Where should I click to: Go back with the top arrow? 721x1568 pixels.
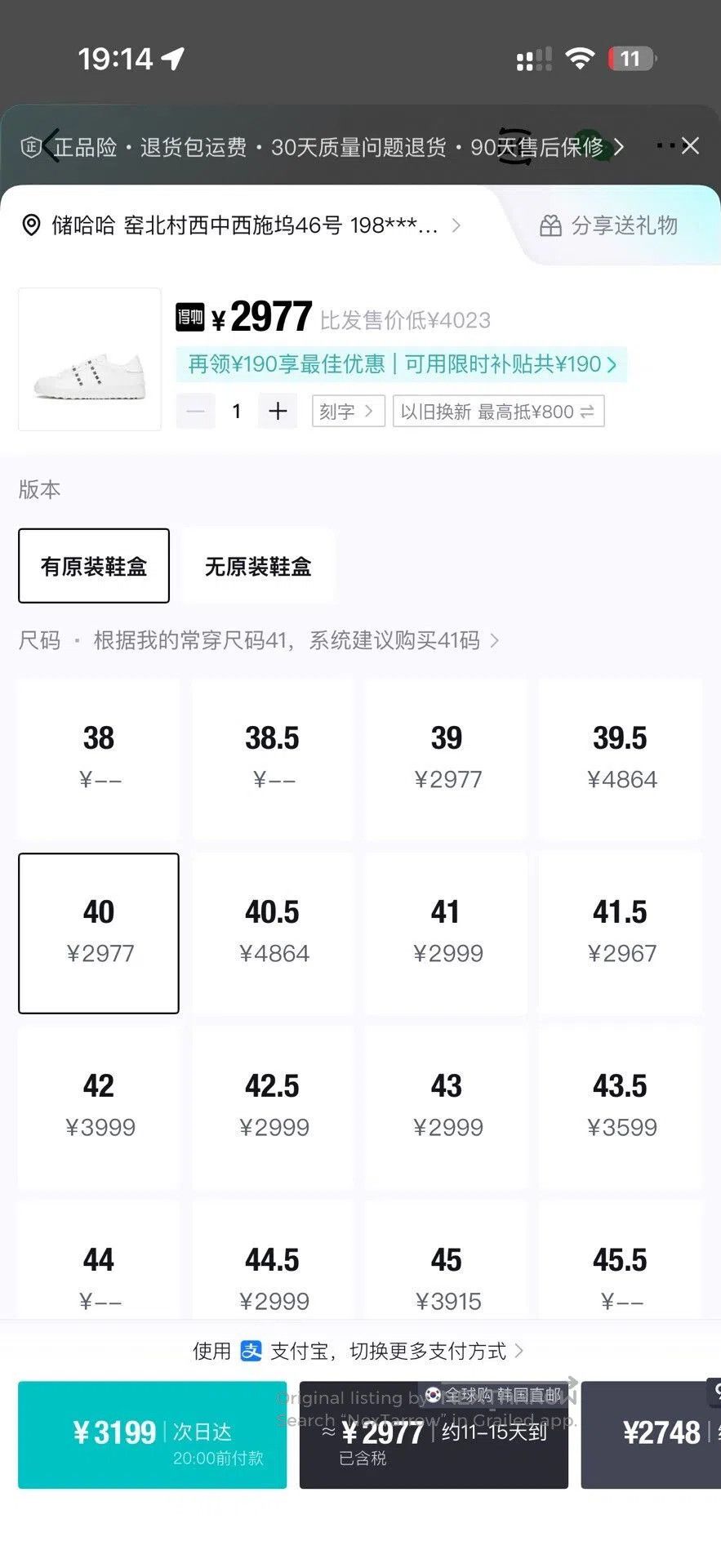51,146
